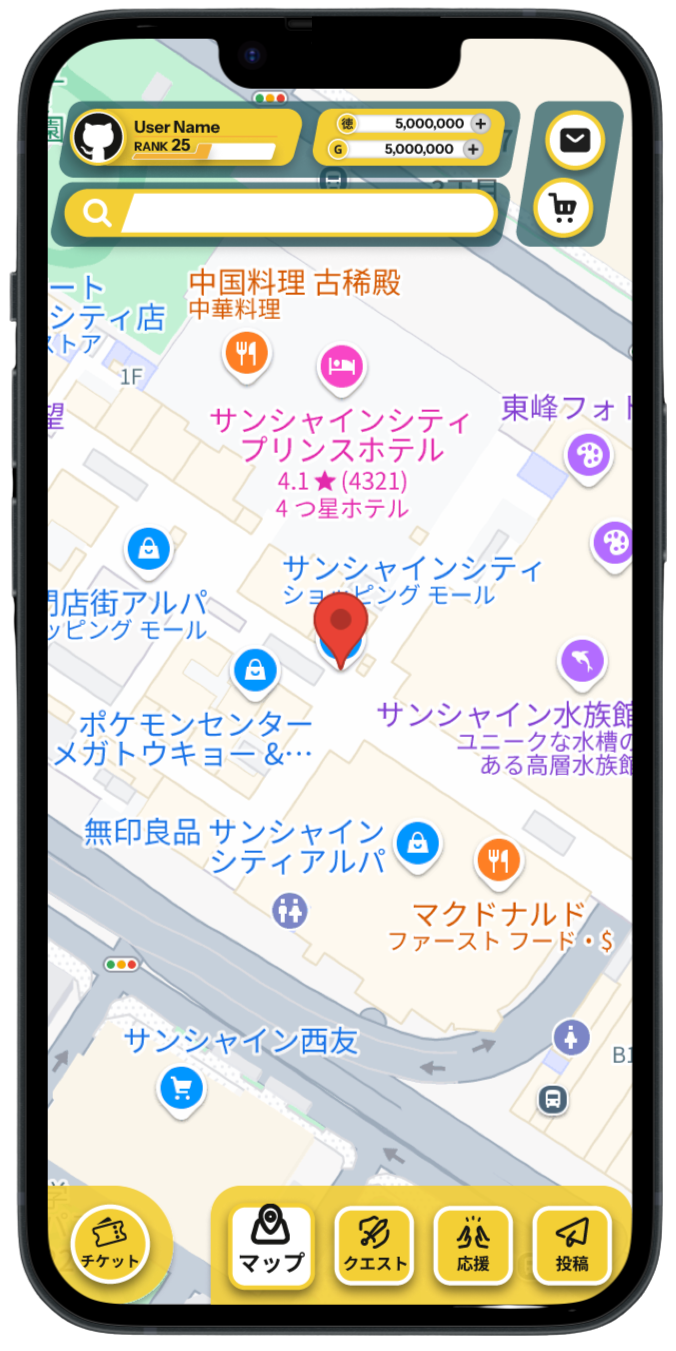Open the shopping cart icon

[563, 208]
